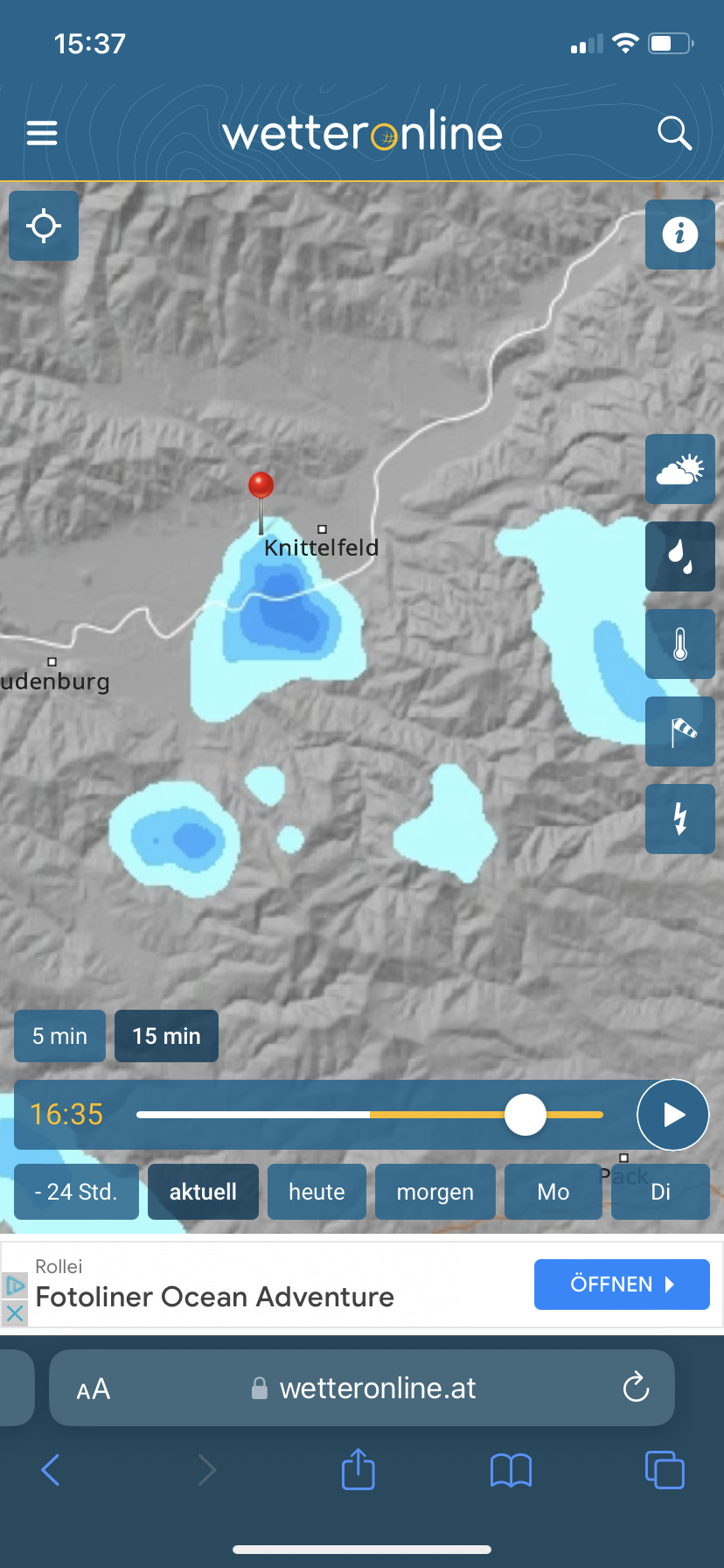Screen dimensions: 724x1568
Task: Reload the wetteronline.at page
Action: (x=636, y=1387)
